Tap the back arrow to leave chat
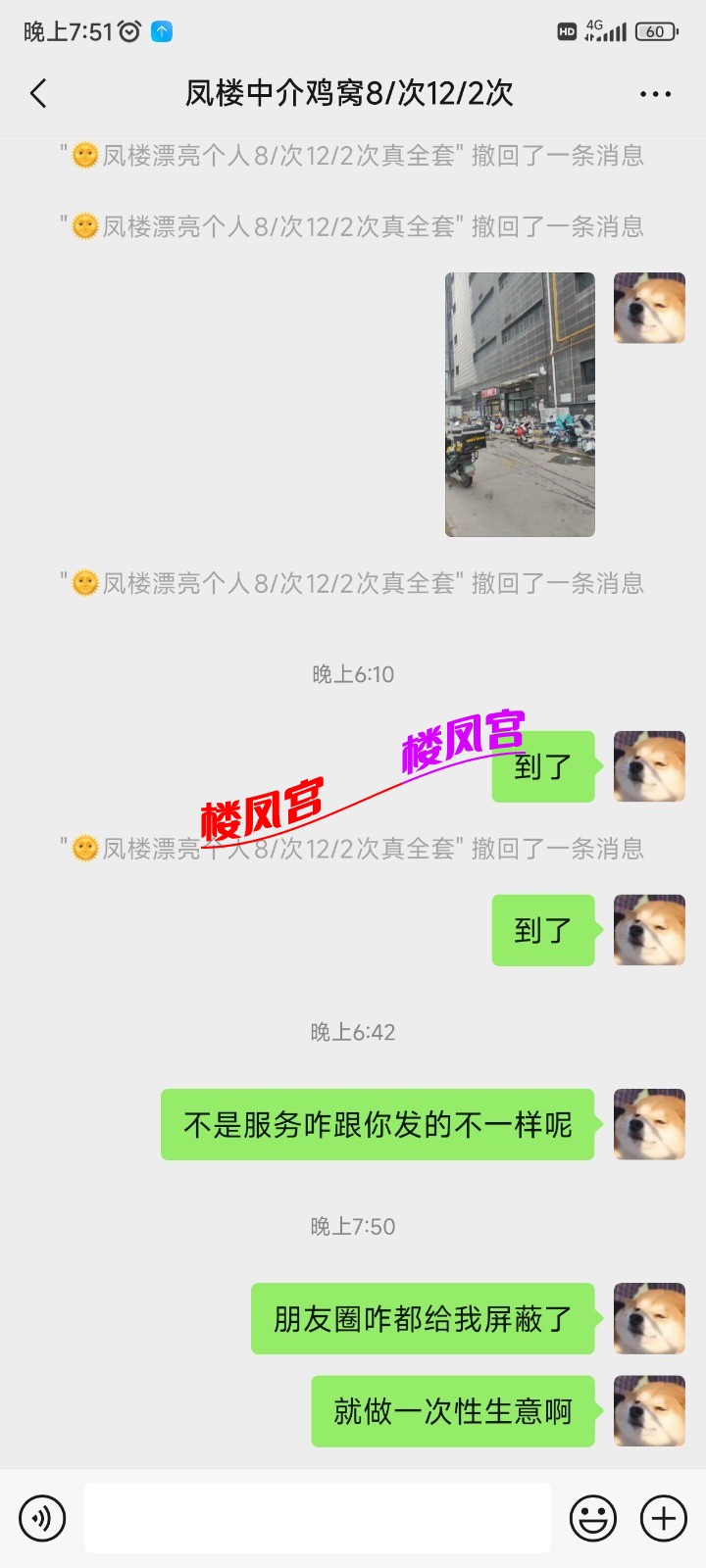706x1568 pixels. 37,93
